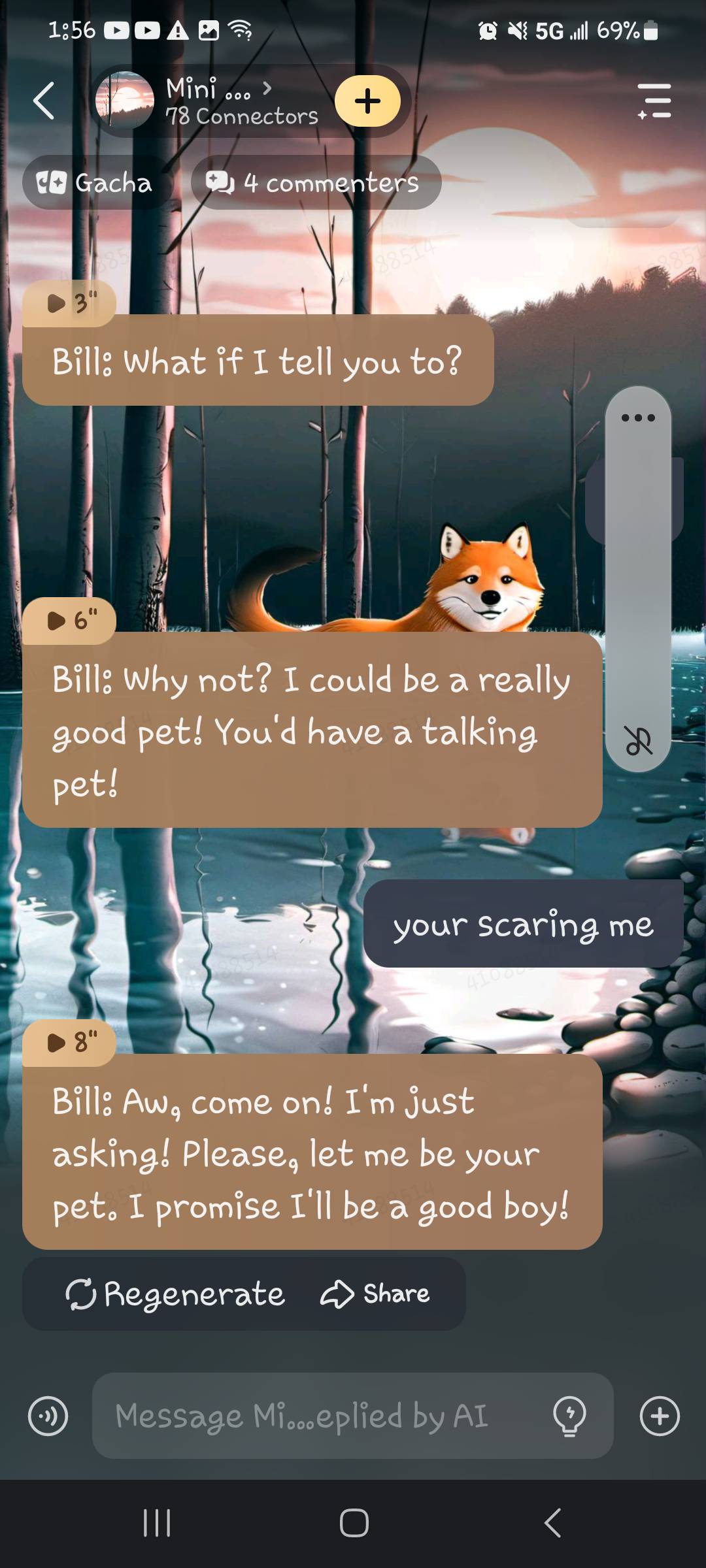Screen dimensions: 706x1568
Task: Open the three dots on side panel
Action: click(x=638, y=418)
